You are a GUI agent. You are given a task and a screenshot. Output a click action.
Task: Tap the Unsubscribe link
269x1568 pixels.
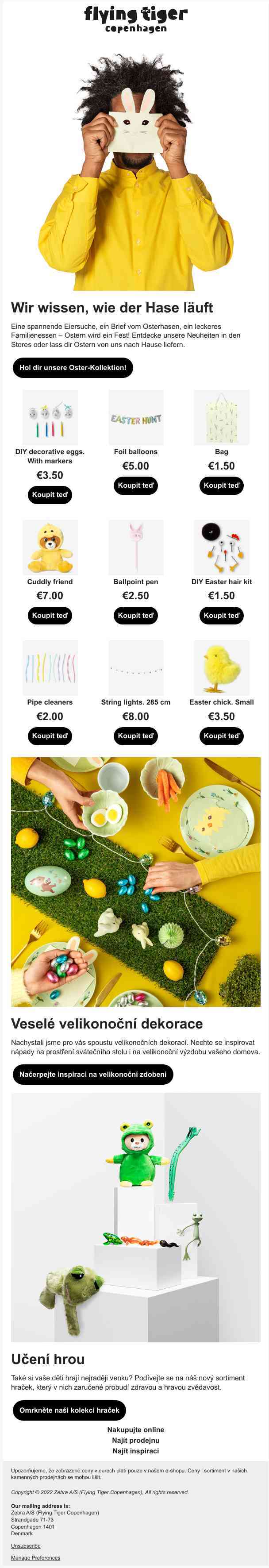tap(26, 1545)
